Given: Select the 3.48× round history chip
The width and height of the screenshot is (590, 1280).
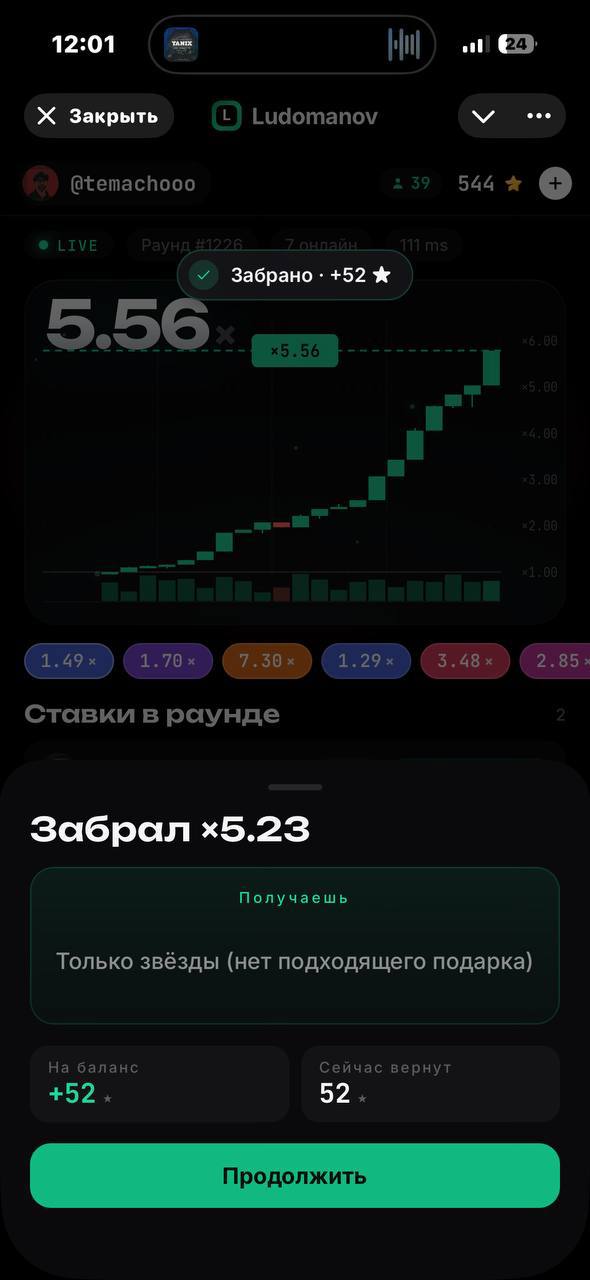Looking at the screenshot, I should (465, 661).
